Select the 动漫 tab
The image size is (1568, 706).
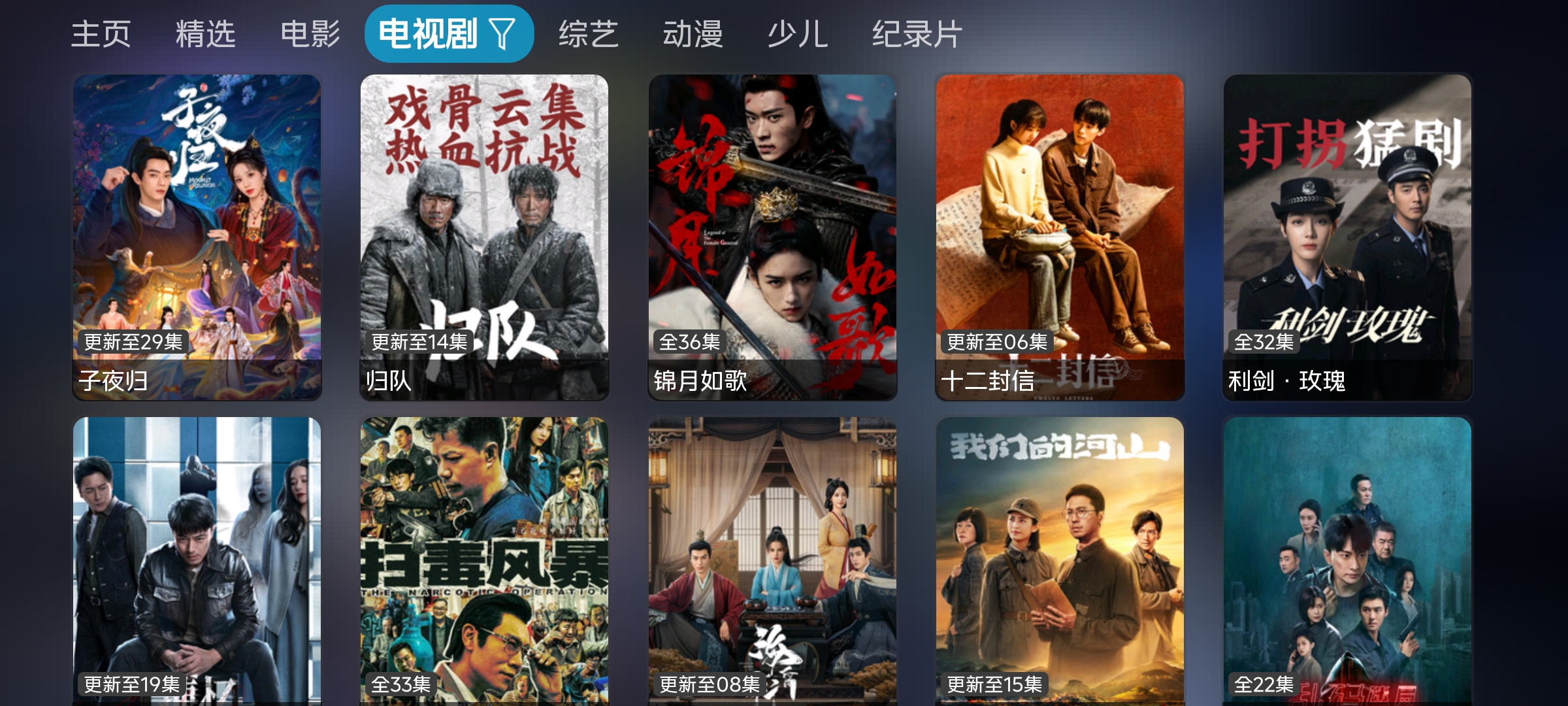pos(693,34)
